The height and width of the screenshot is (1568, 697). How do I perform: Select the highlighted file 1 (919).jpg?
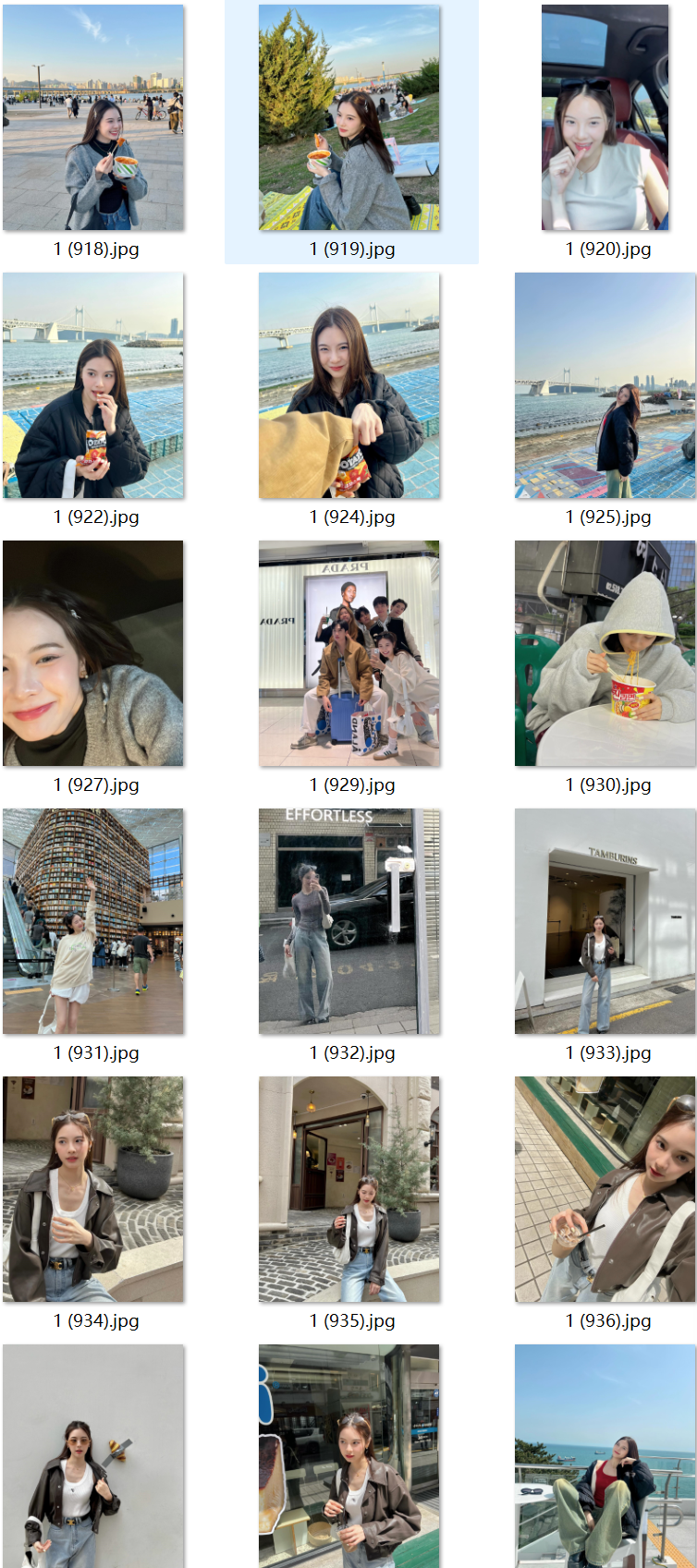tap(349, 117)
